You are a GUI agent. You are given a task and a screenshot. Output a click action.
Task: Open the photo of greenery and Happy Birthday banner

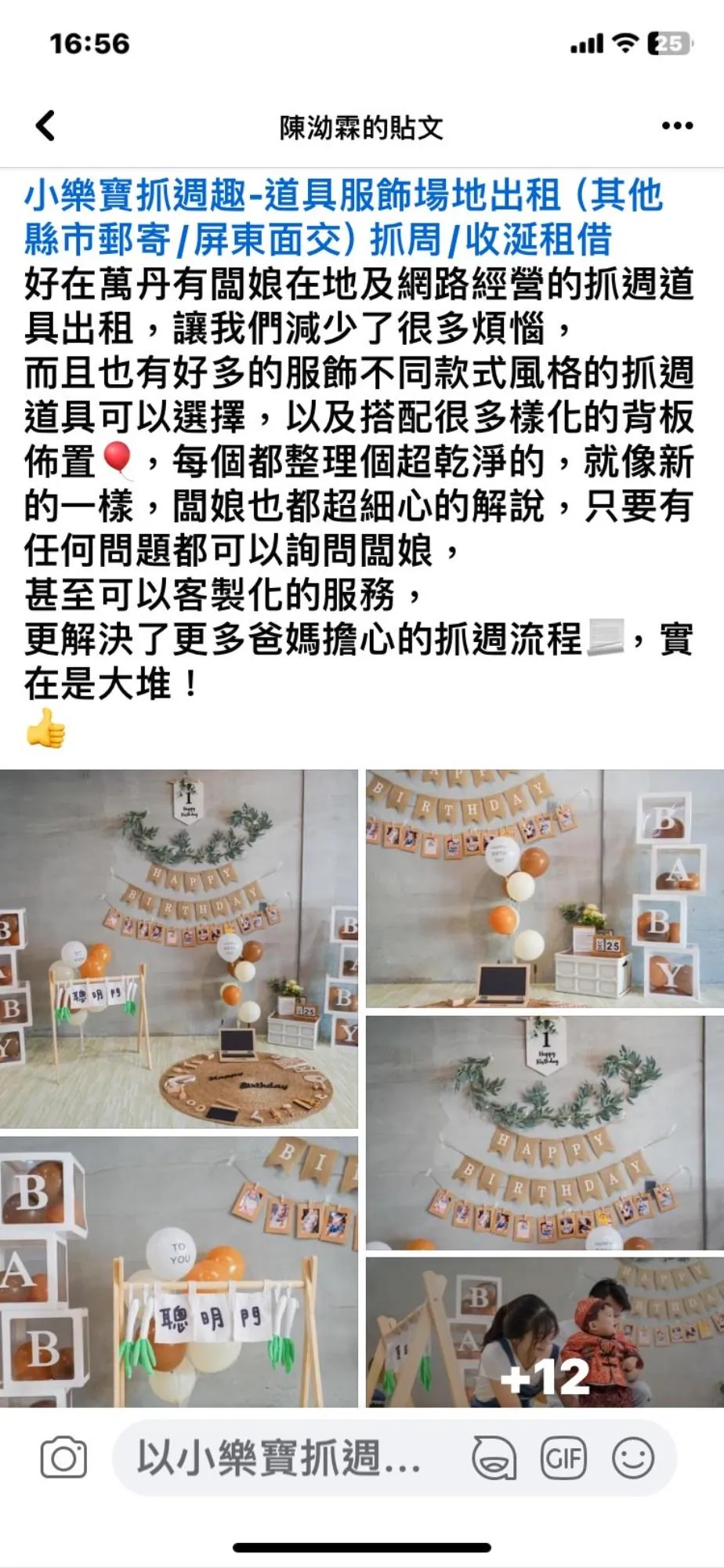click(545, 1132)
